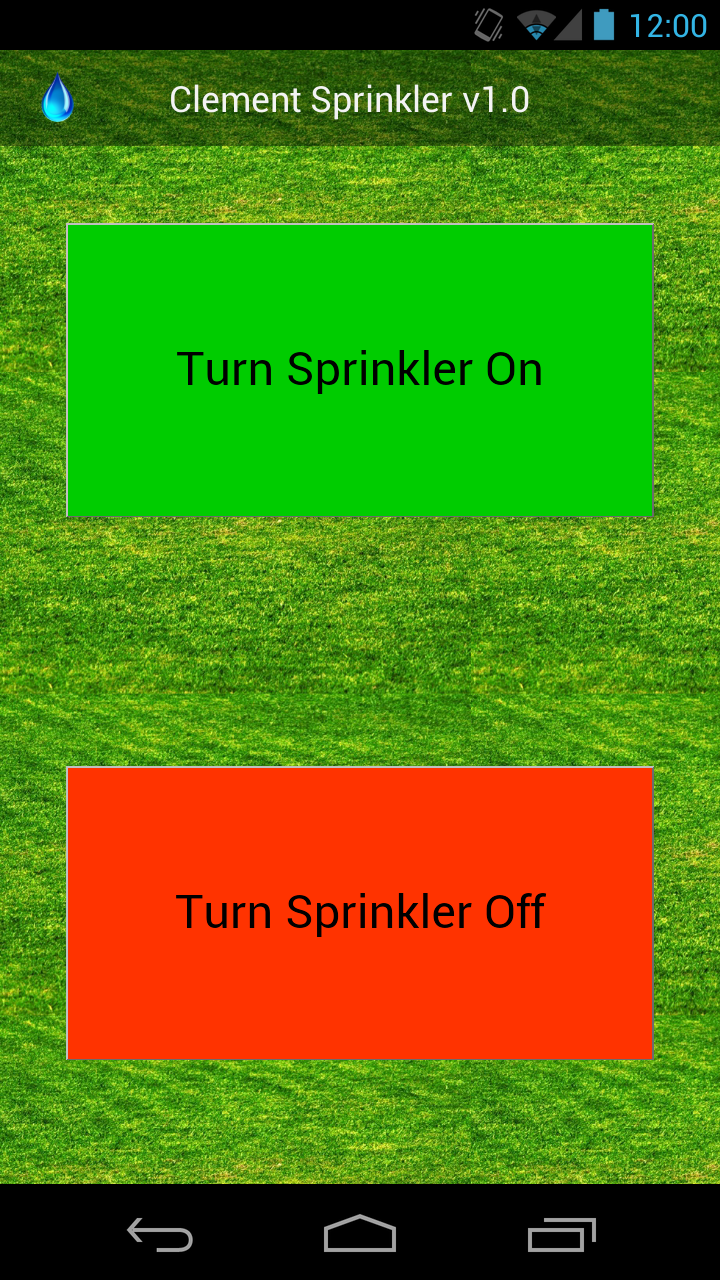Open the recent apps overview

coord(561,1234)
